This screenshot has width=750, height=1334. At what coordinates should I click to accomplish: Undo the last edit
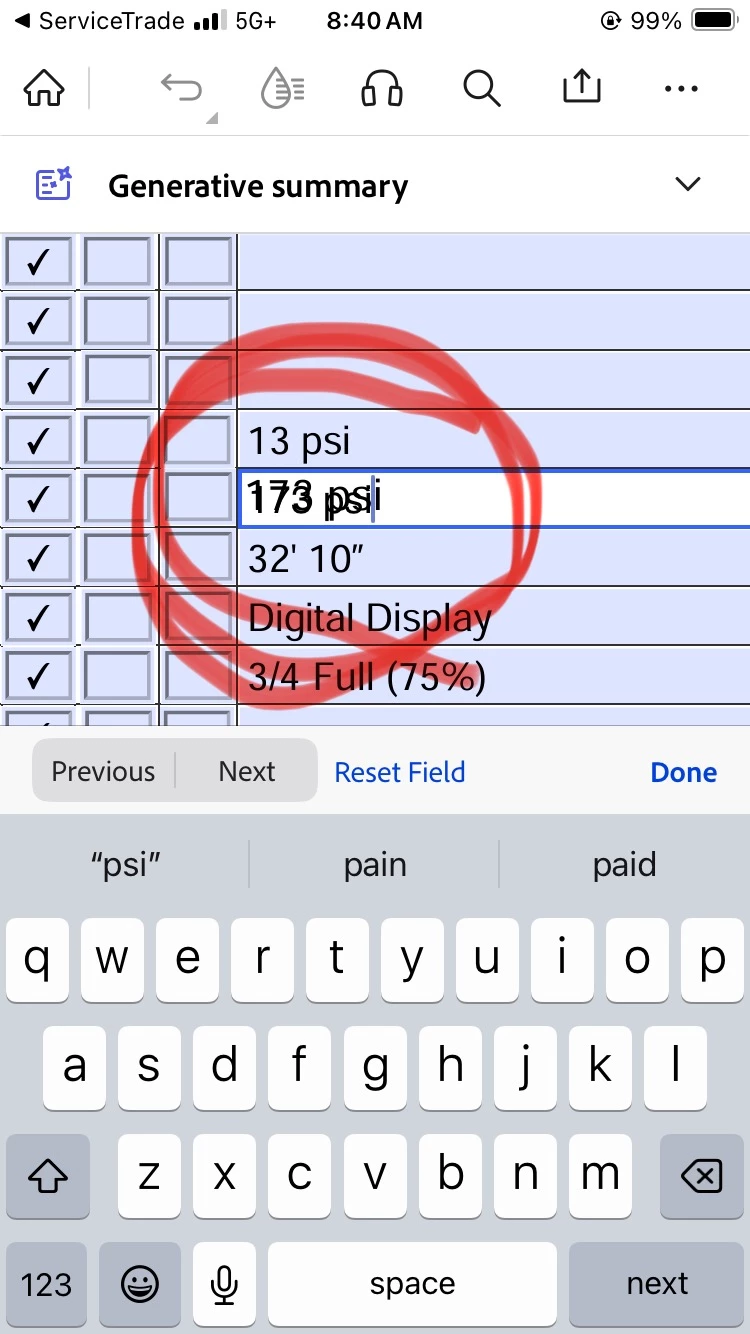click(181, 89)
